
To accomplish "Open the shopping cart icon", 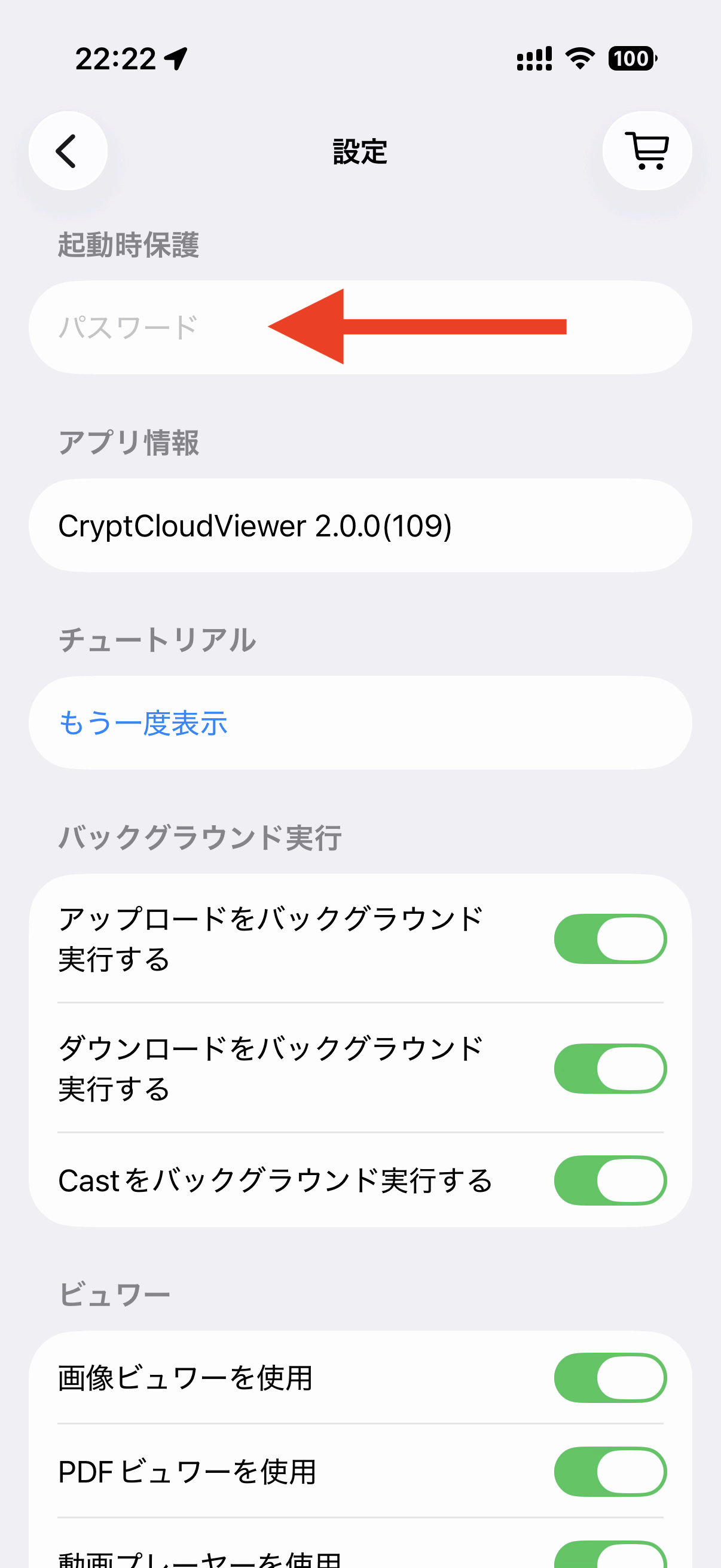I will (647, 151).
